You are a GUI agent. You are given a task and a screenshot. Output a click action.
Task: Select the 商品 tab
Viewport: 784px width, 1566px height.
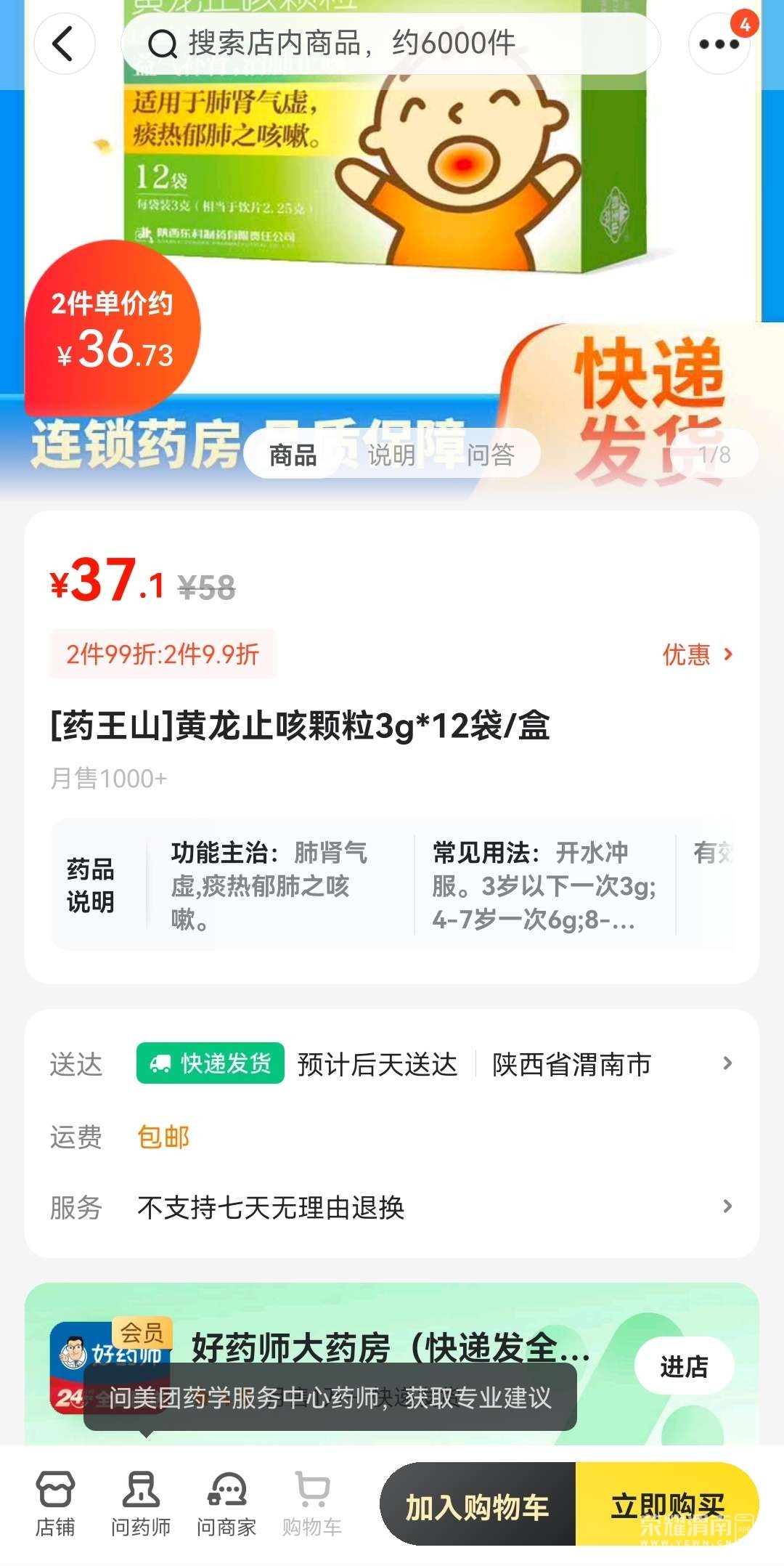pos(293,455)
